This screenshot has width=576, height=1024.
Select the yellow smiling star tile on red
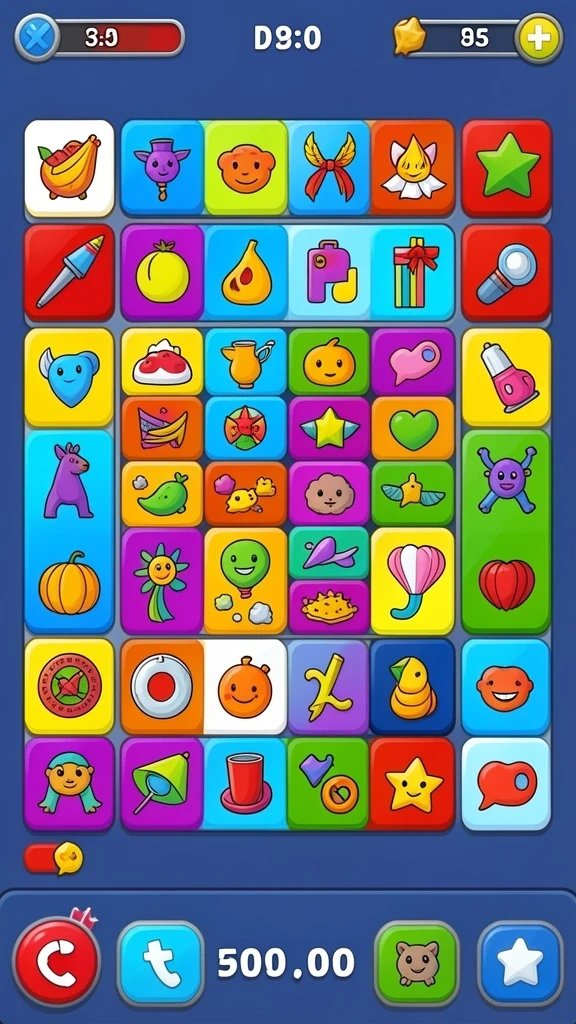tap(413, 784)
